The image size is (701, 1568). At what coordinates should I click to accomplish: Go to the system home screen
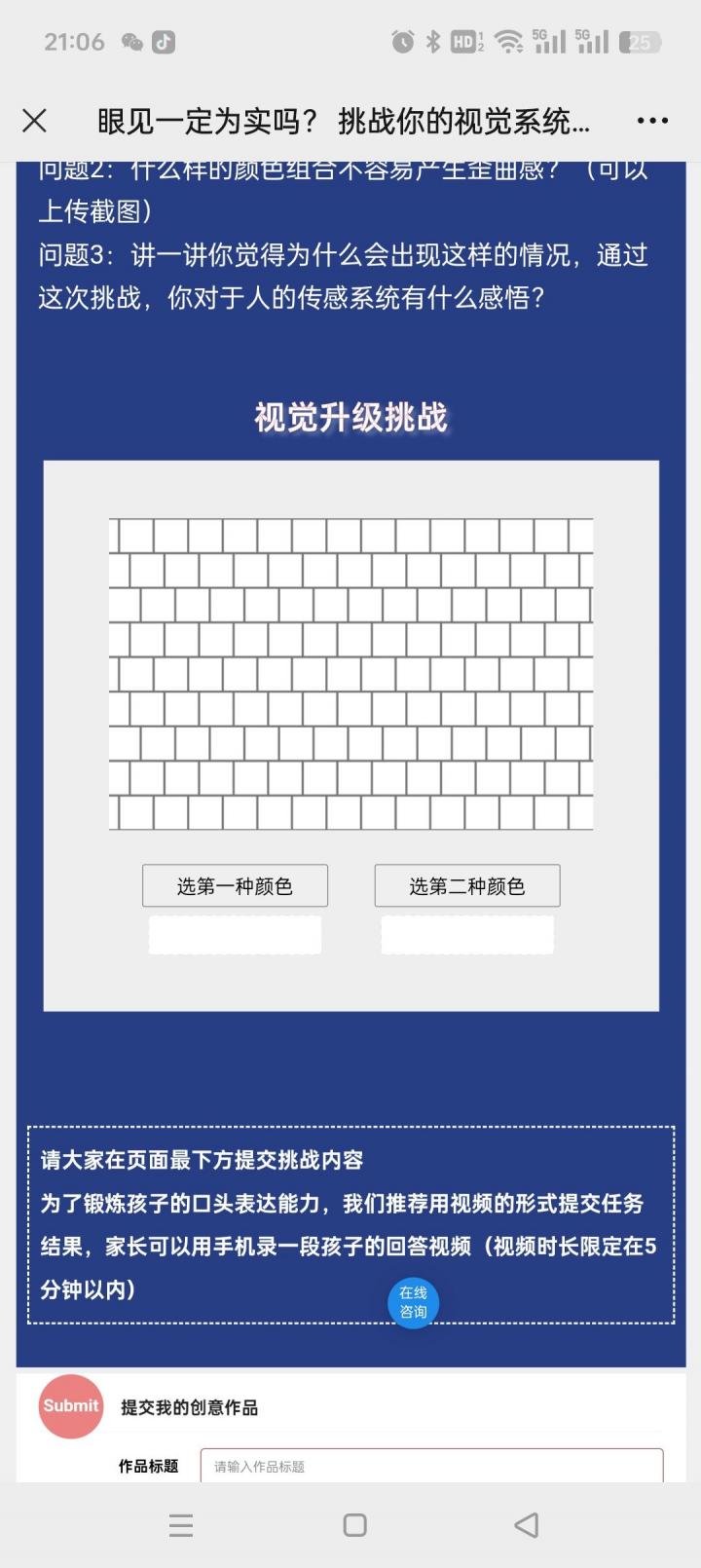coord(355,1525)
